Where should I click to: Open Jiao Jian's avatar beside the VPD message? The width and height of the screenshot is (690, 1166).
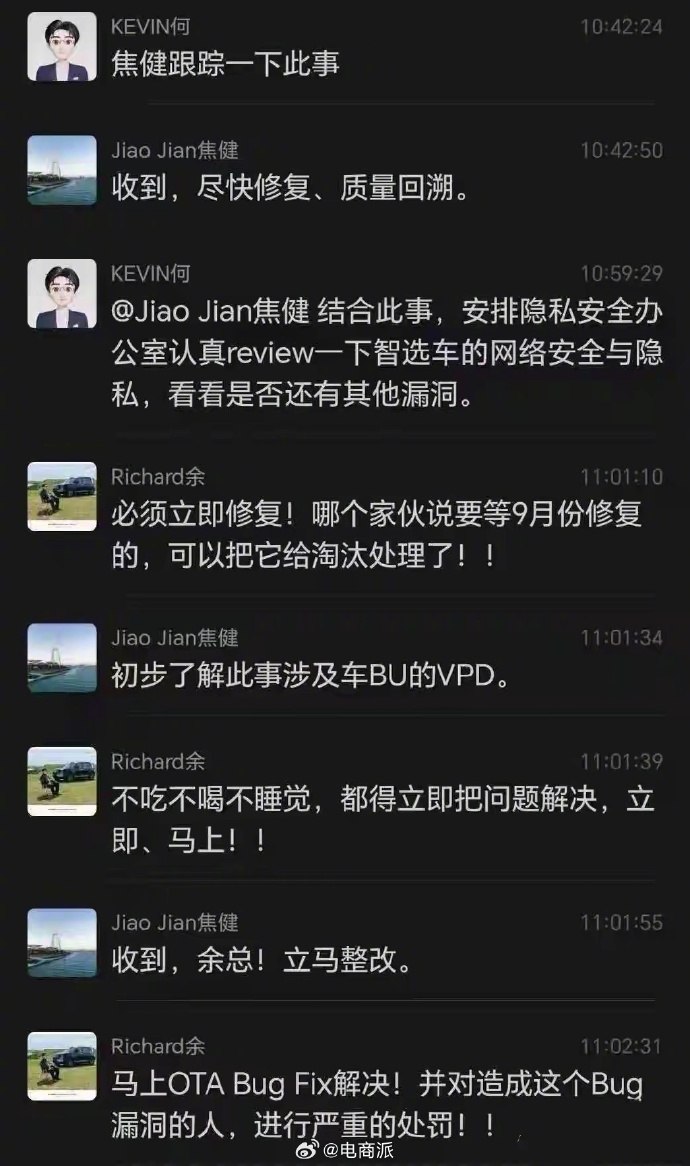62,657
